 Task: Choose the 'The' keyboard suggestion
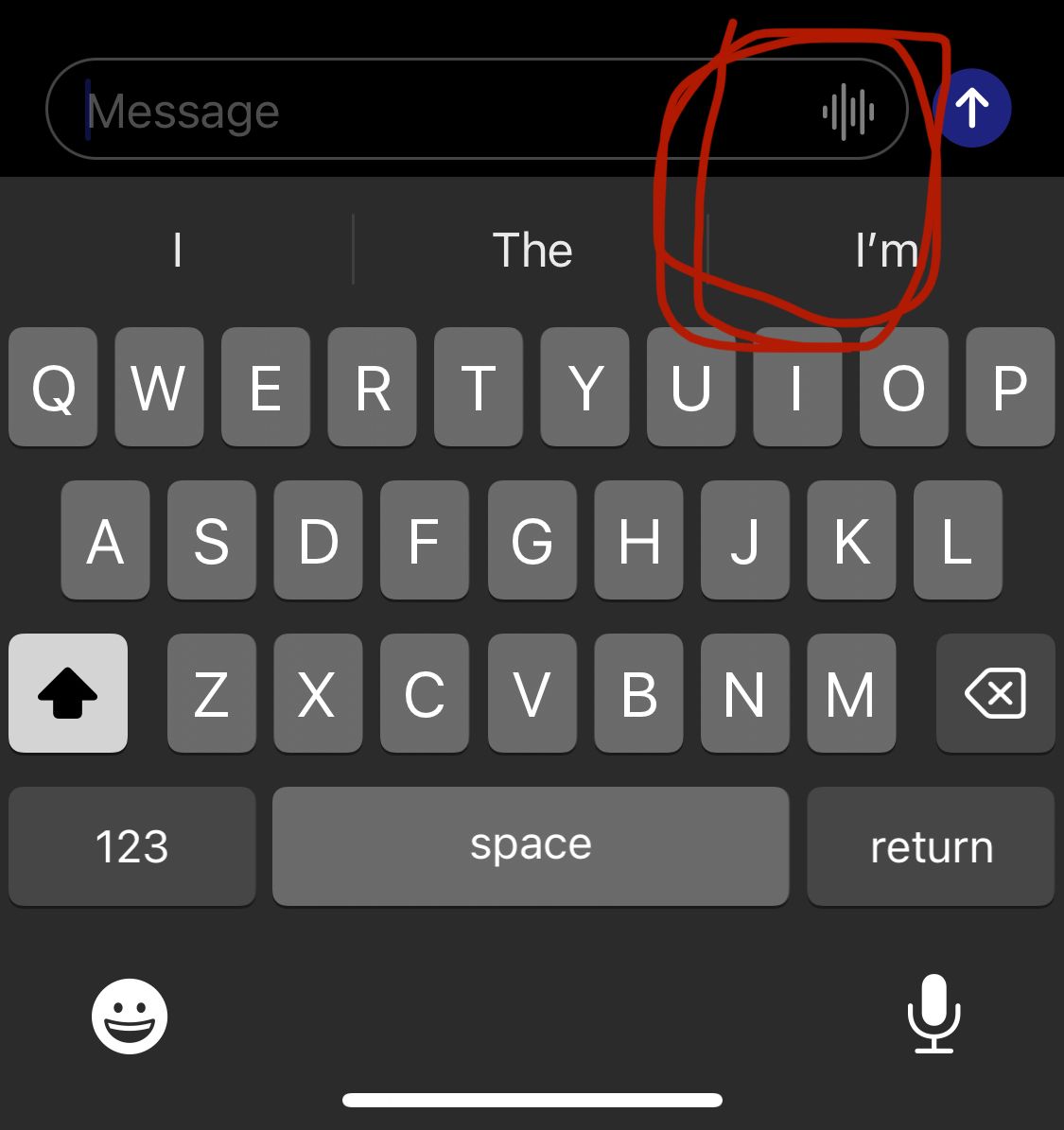(532, 251)
